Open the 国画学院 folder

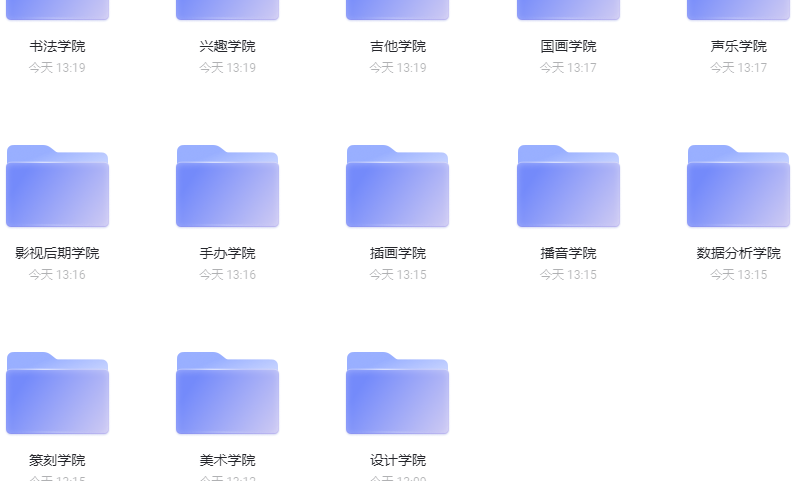coord(568,10)
